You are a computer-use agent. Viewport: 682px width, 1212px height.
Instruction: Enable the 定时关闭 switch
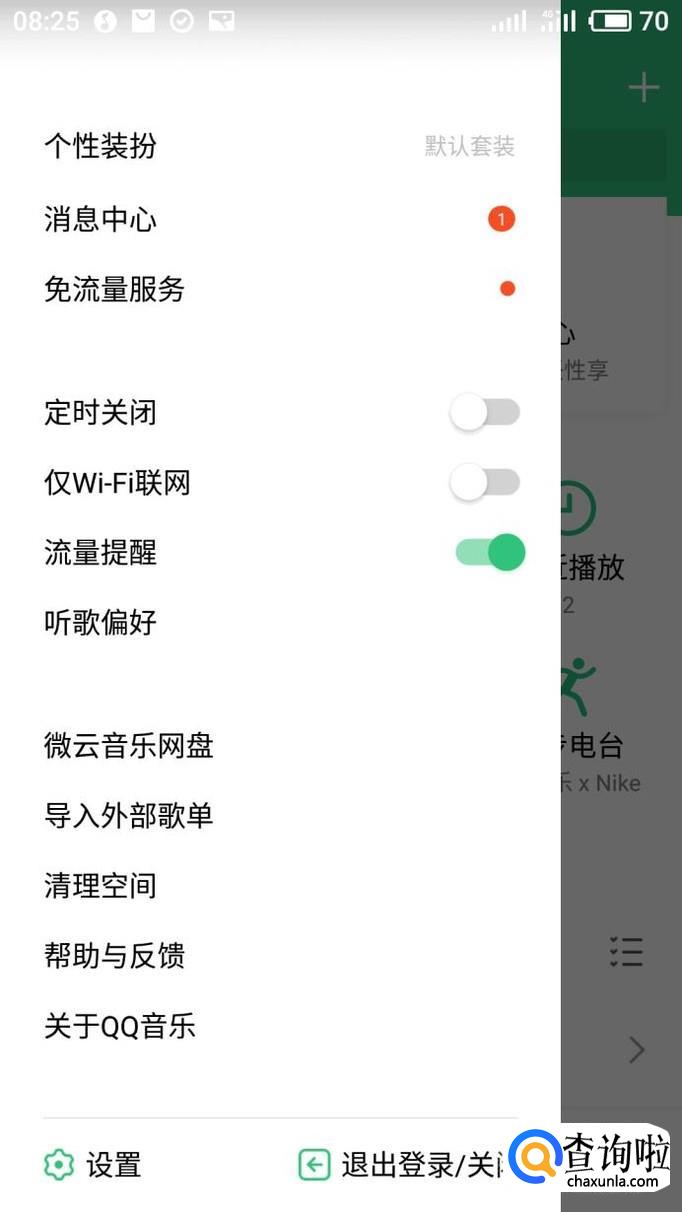point(486,412)
